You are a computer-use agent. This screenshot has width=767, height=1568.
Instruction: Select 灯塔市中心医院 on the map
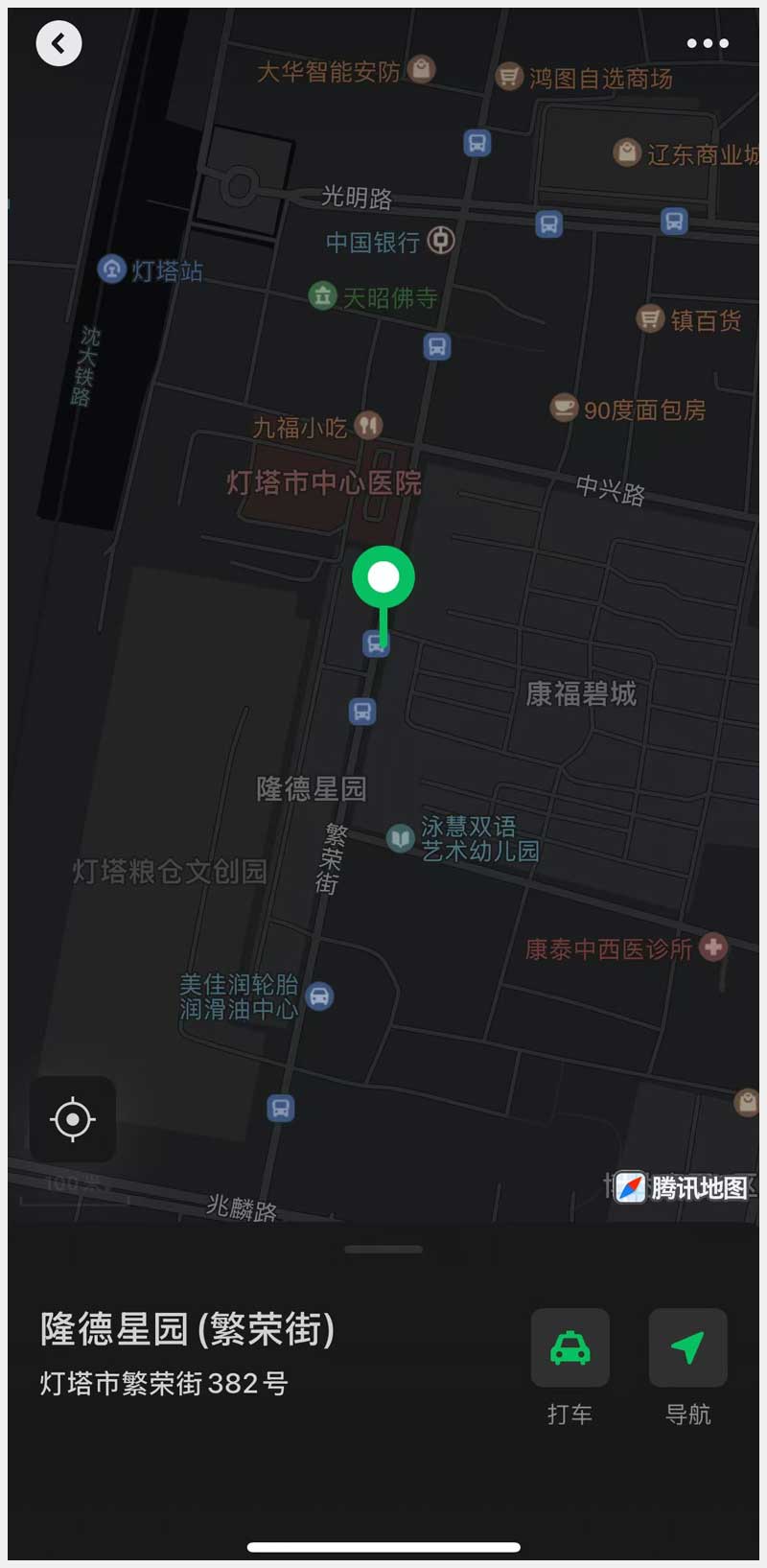[323, 482]
